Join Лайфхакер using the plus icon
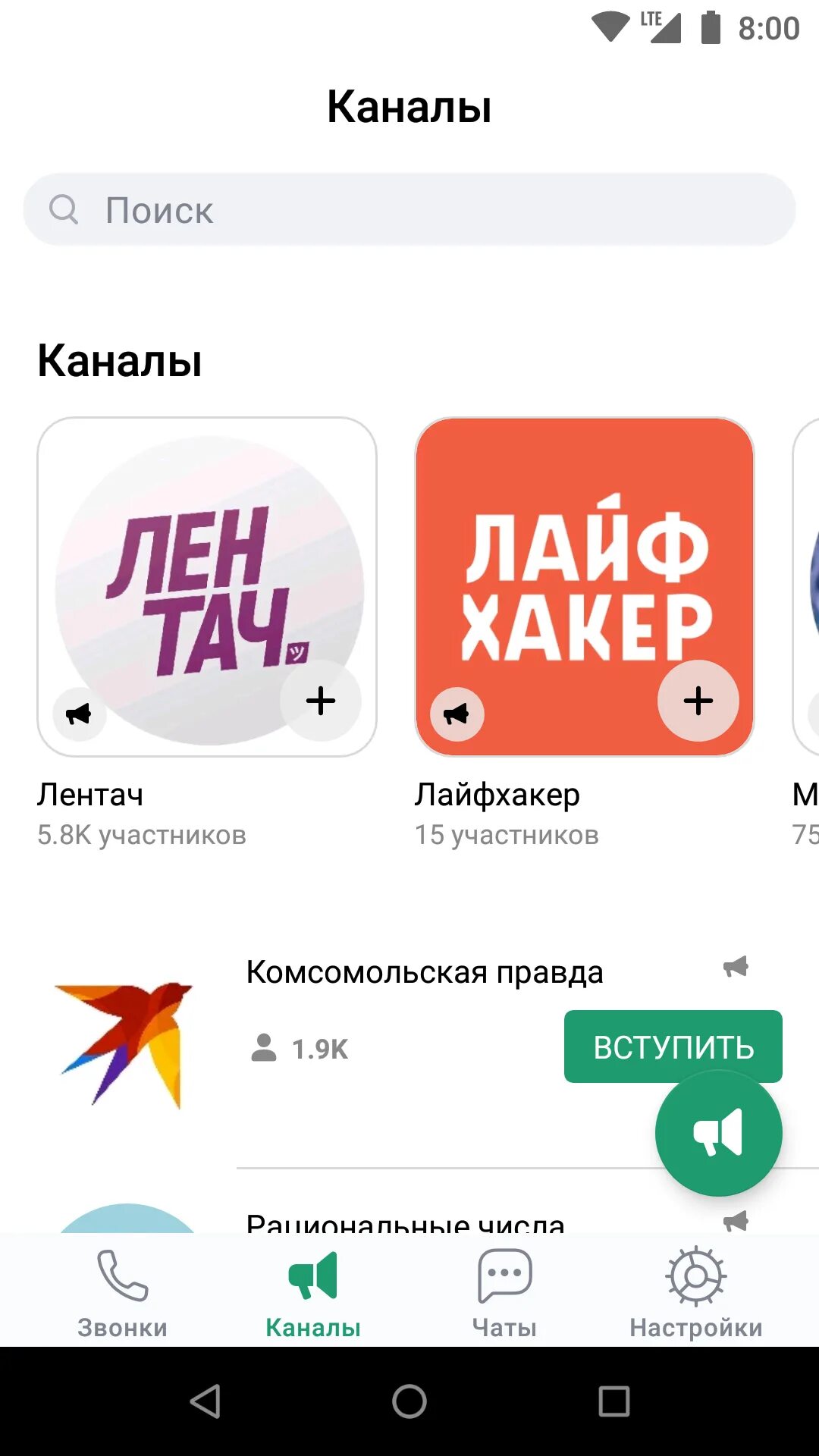819x1456 pixels. pos(698,701)
